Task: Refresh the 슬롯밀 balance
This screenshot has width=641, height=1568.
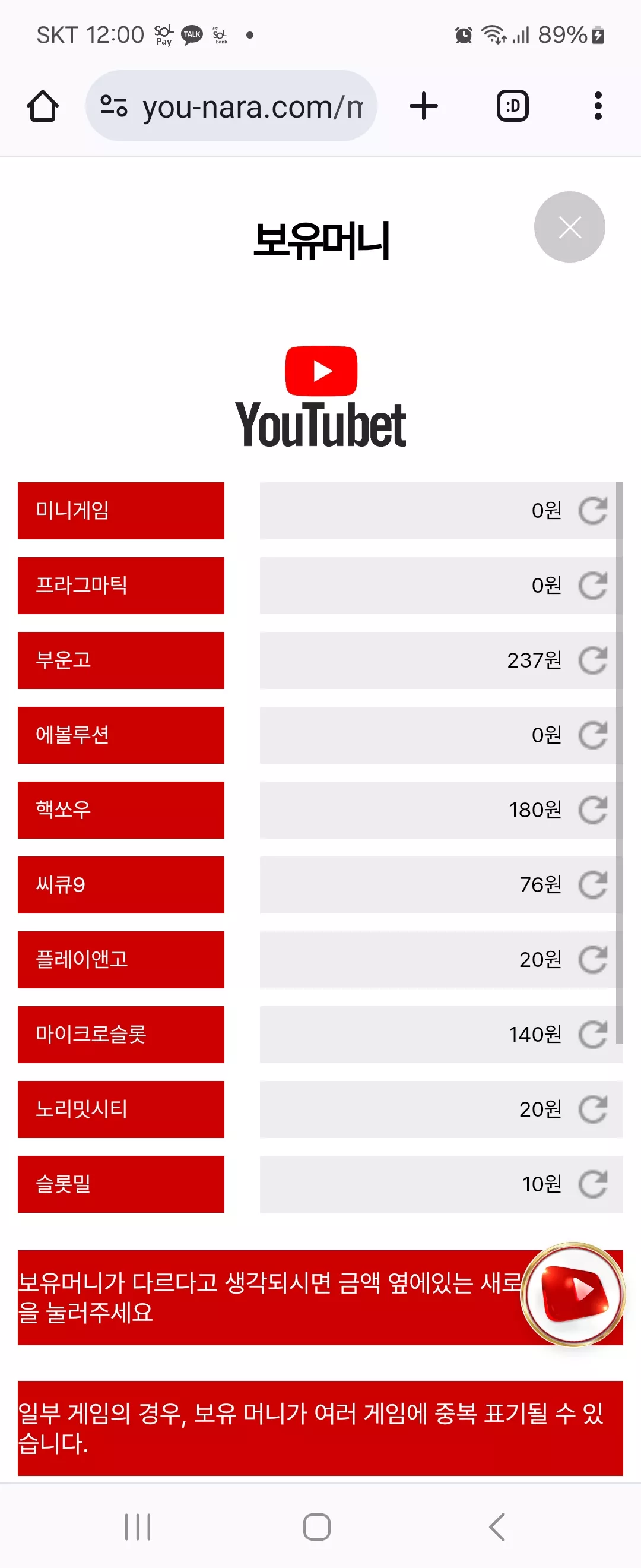Action: 593,1184
